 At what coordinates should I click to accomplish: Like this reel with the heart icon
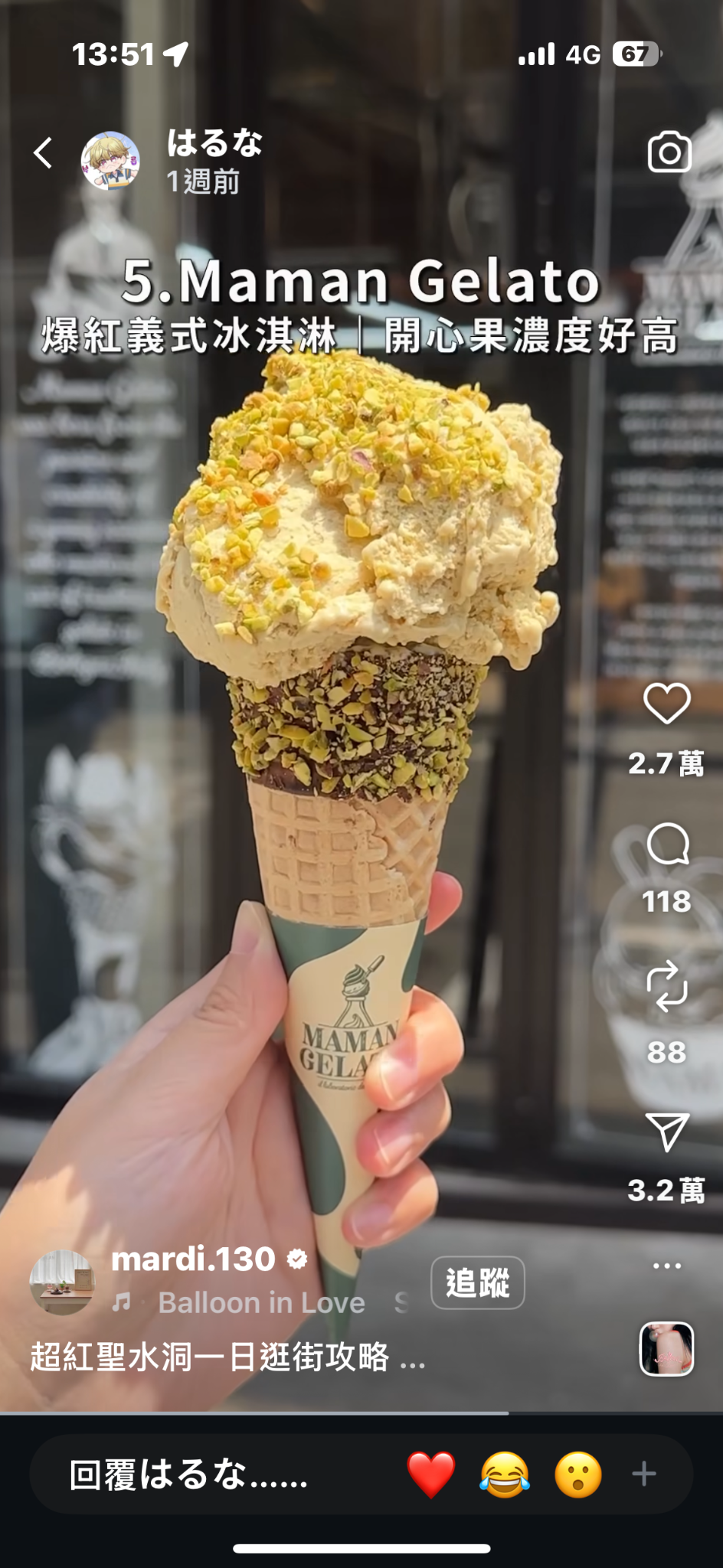(666, 703)
